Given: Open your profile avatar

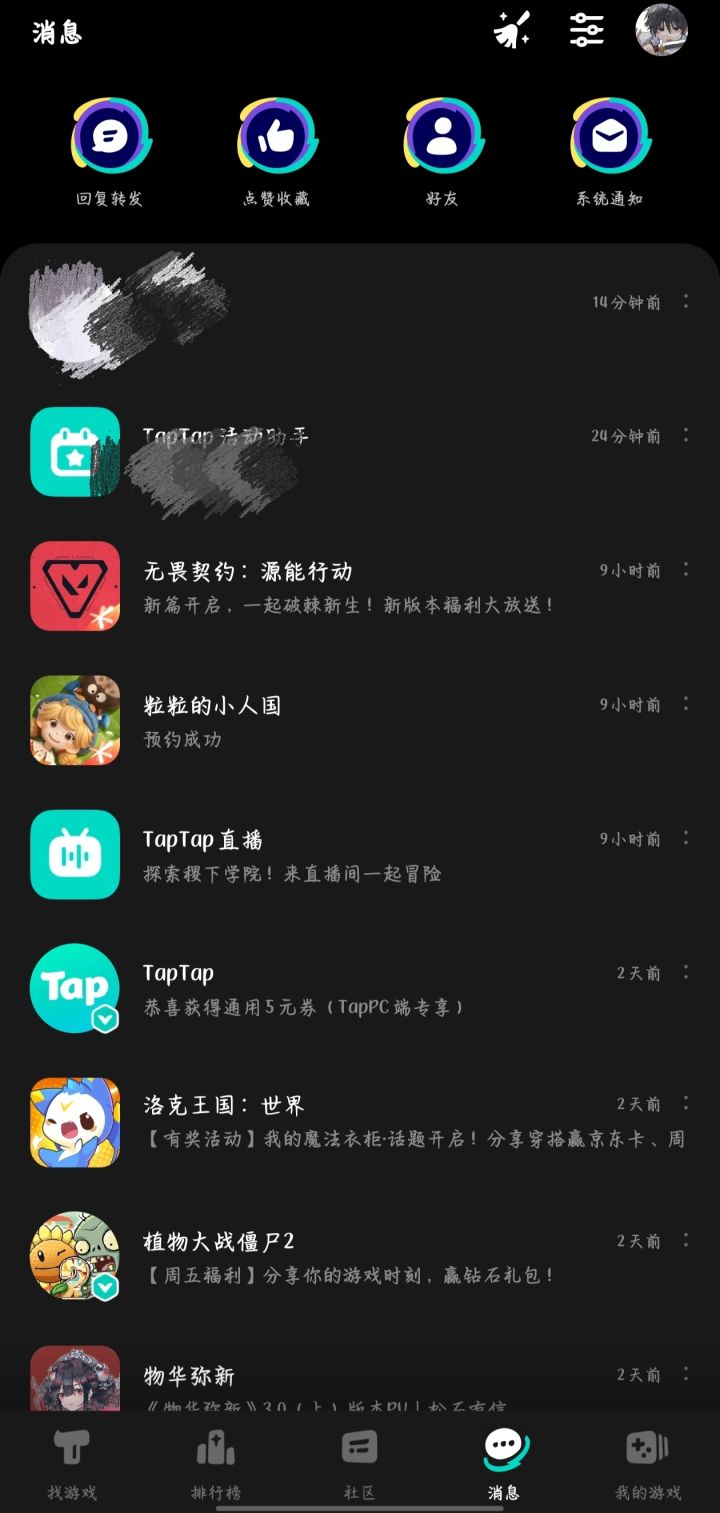Looking at the screenshot, I should pyautogui.click(x=662, y=31).
